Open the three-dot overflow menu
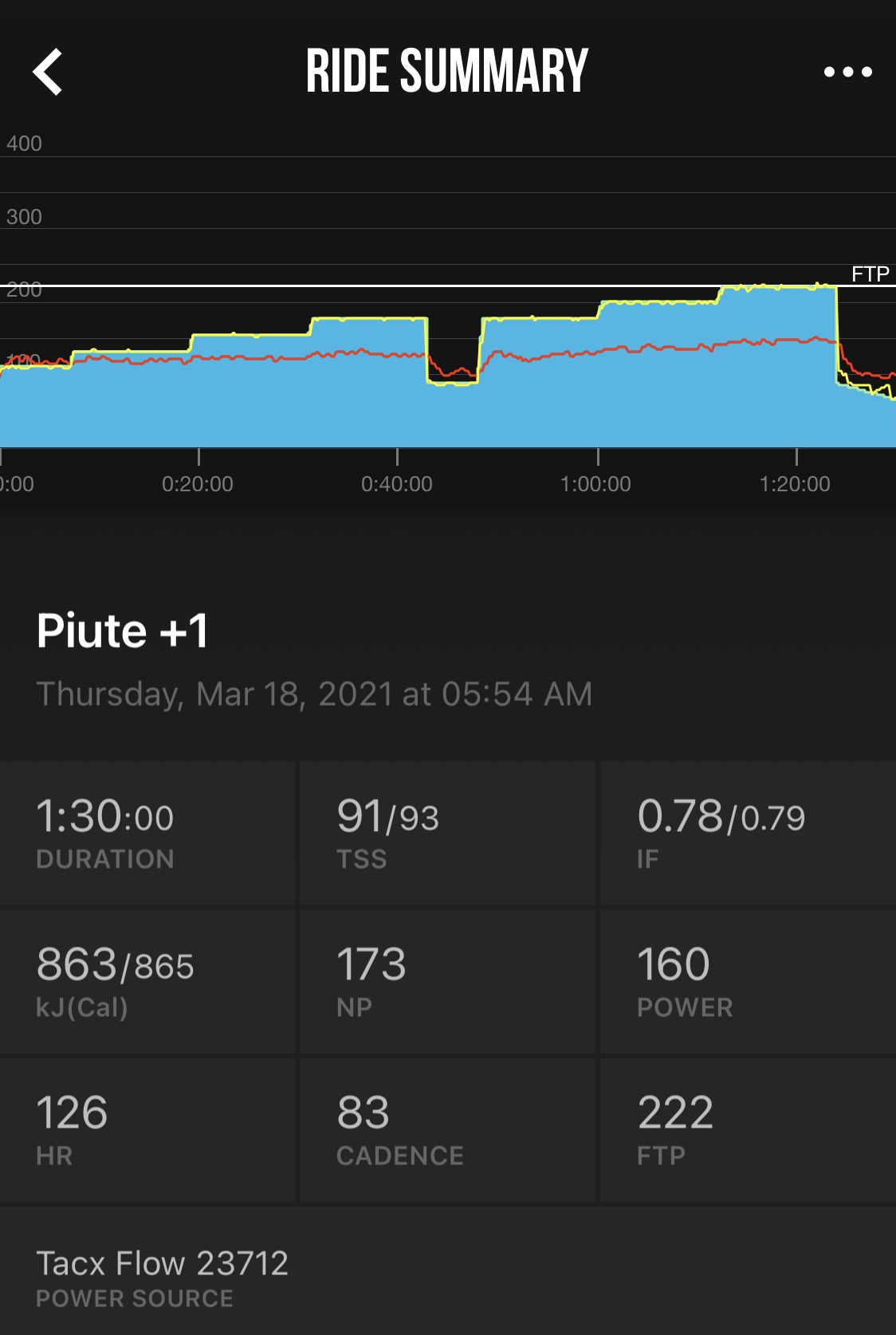This screenshot has height=1335, width=896. (x=847, y=72)
